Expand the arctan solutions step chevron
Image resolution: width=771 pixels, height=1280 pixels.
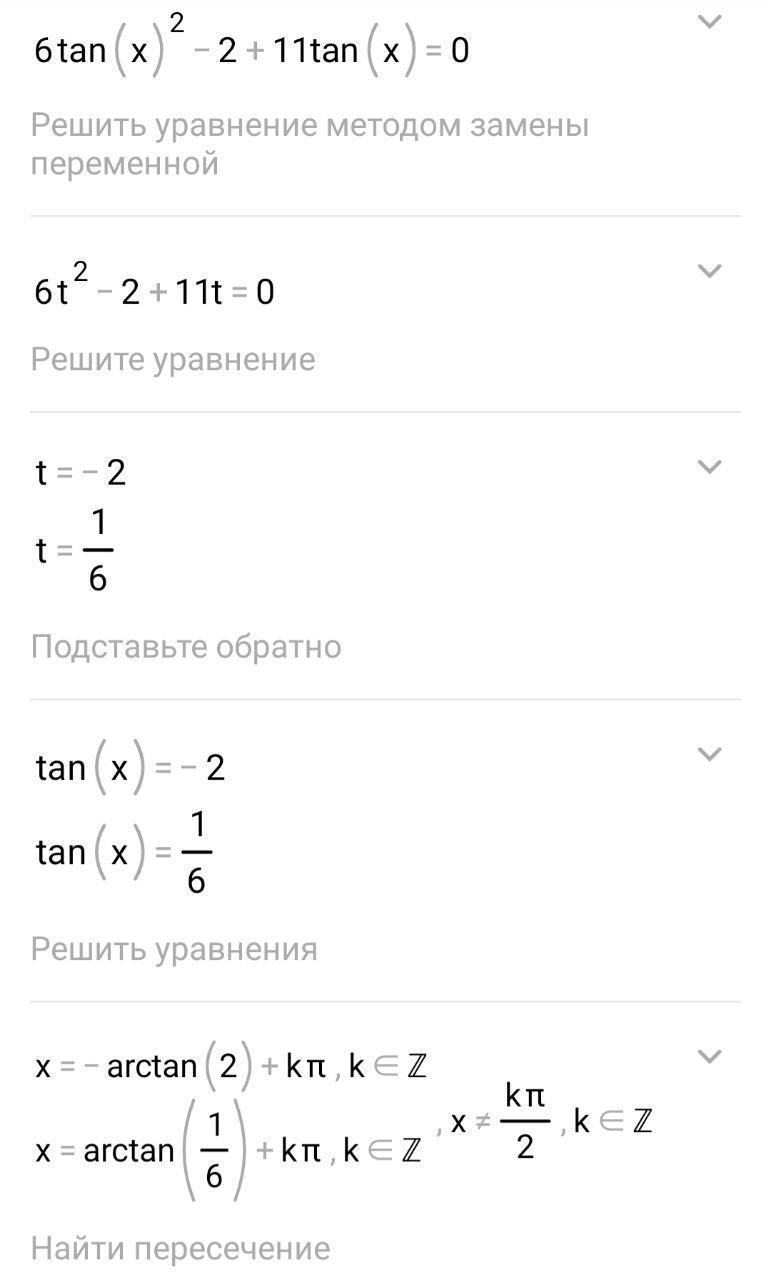point(709,1057)
